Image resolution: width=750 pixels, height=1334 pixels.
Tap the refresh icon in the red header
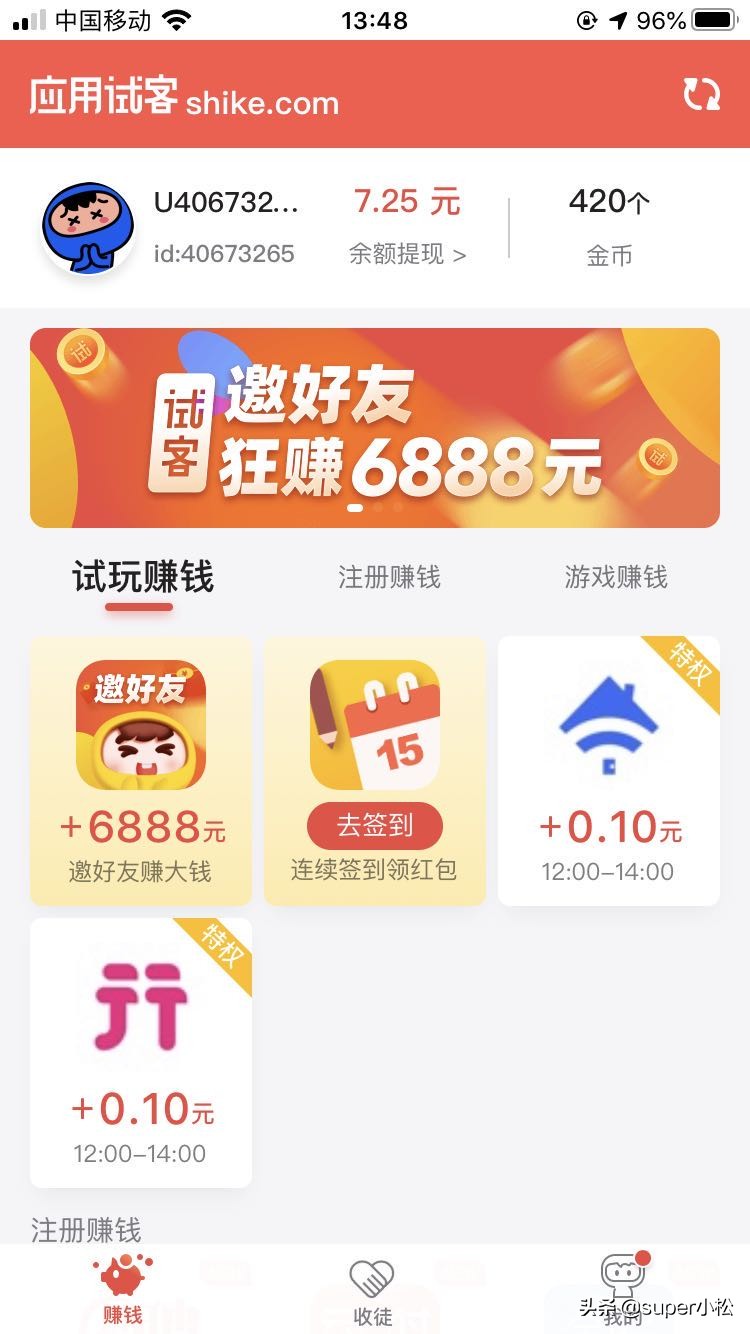(x=705, y=95)
